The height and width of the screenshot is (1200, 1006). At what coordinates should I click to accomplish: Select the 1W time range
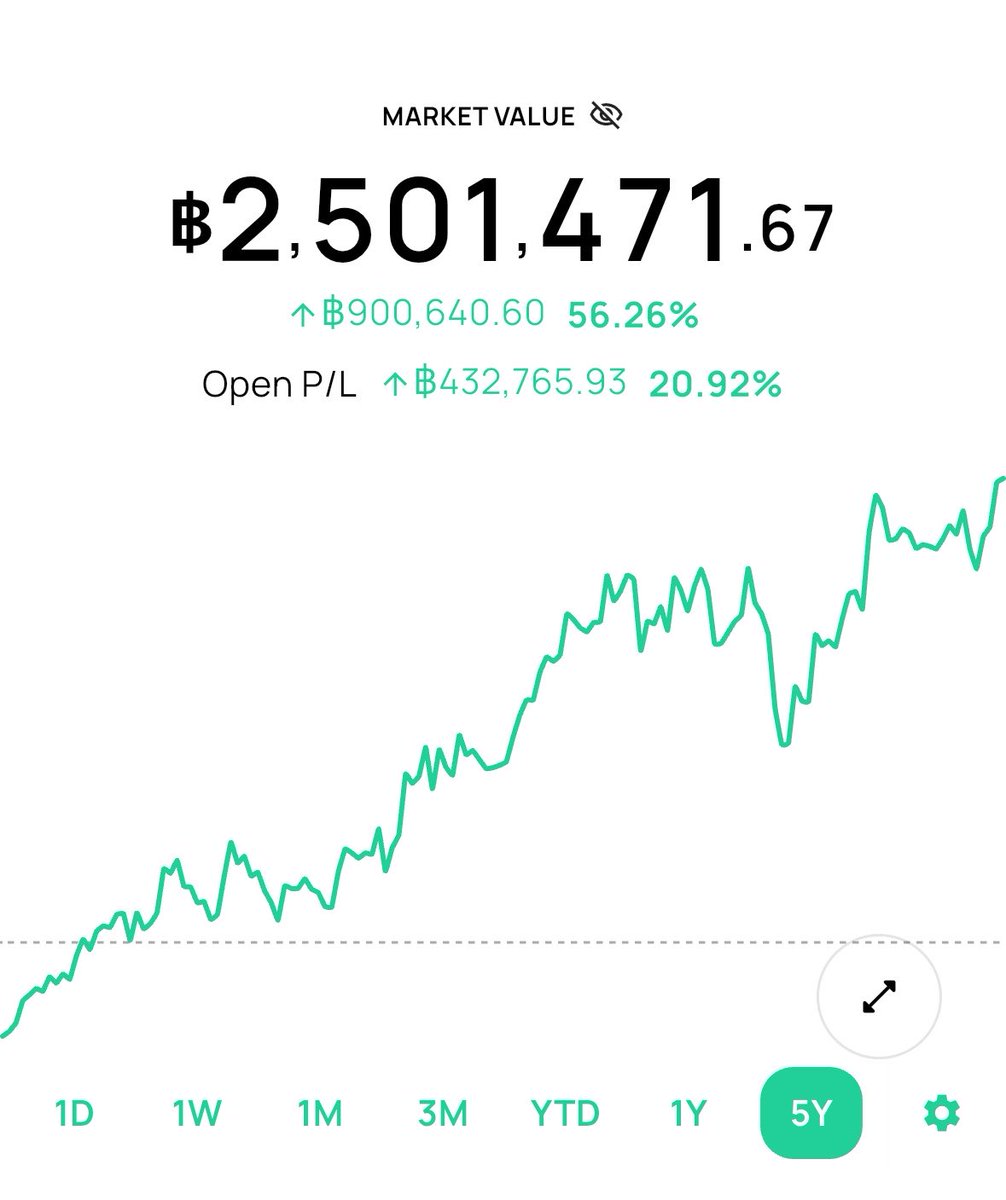pyautogui.click(x=197, y=1112)
